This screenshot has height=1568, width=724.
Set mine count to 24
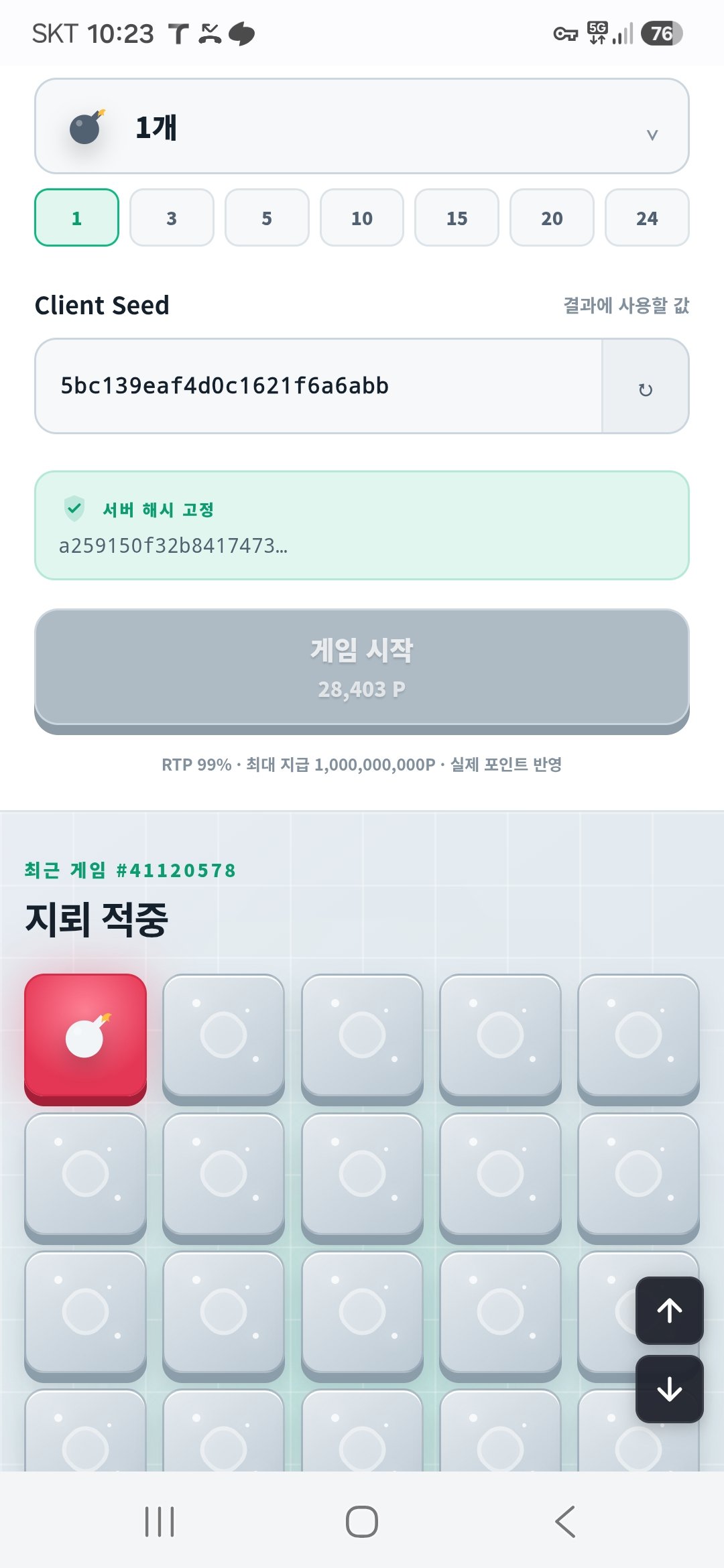(647, 218)
